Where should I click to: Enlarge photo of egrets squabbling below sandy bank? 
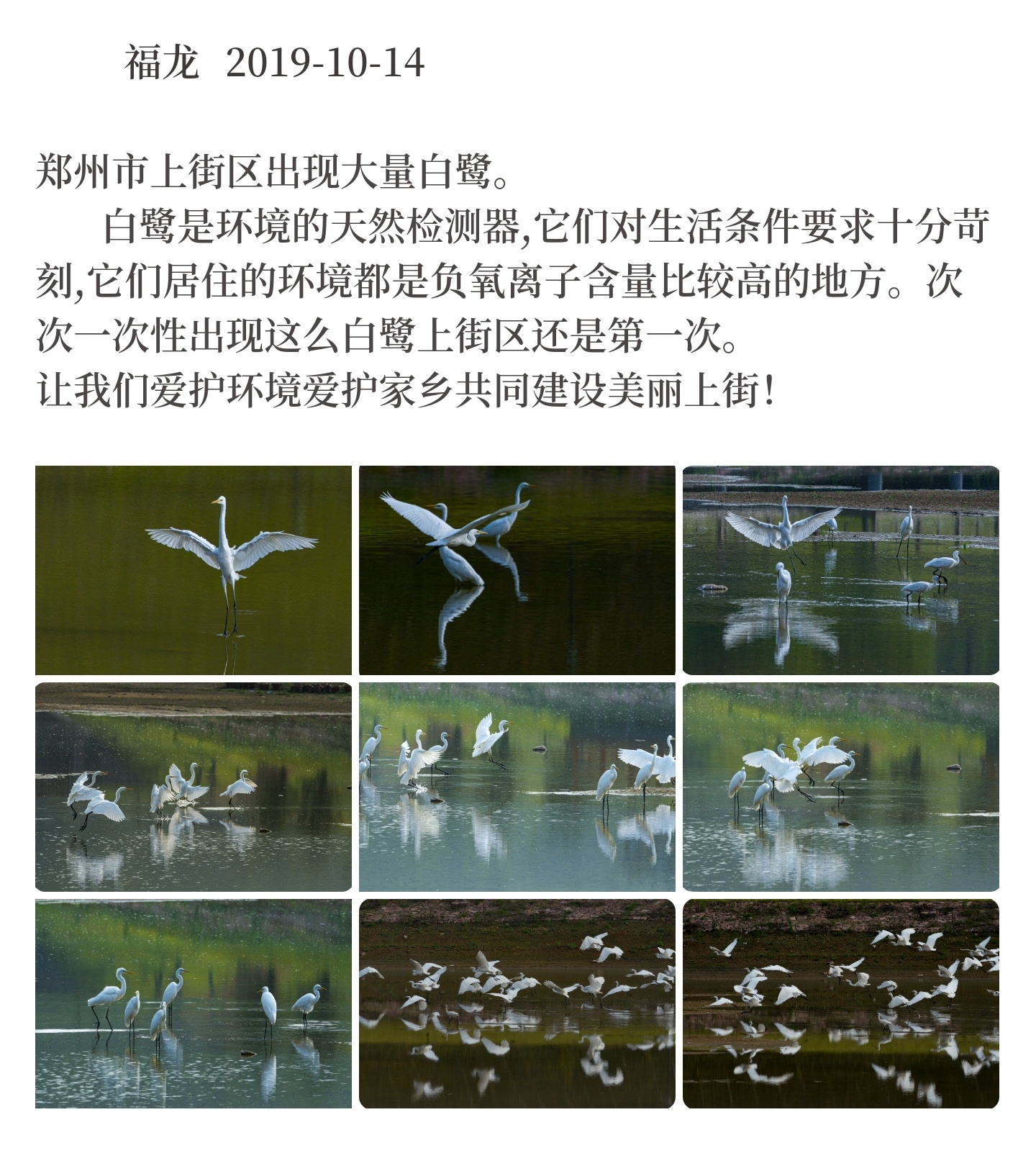pyautogui.click(x=193, y=787)
